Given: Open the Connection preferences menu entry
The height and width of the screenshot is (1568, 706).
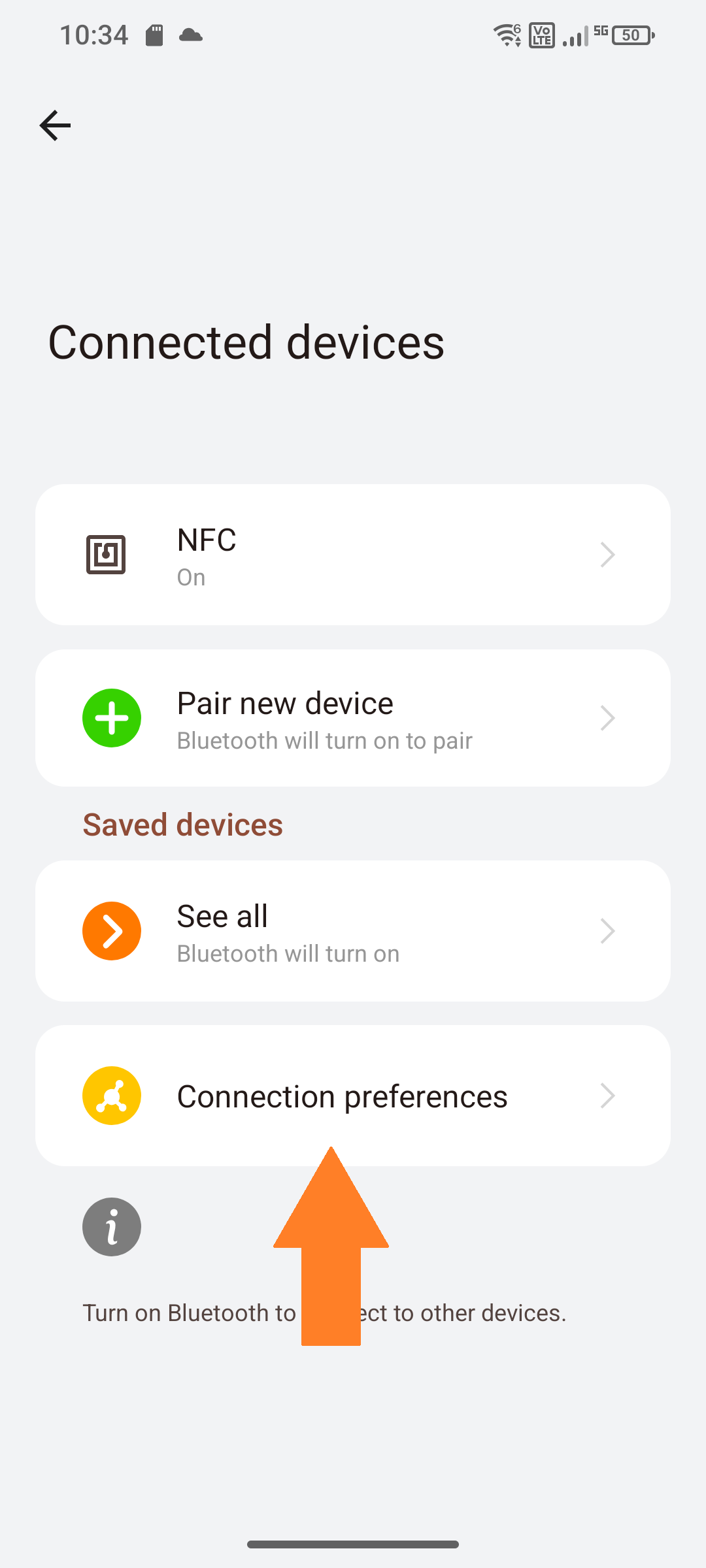Looking at the screenshot, I should (353, 1096).
